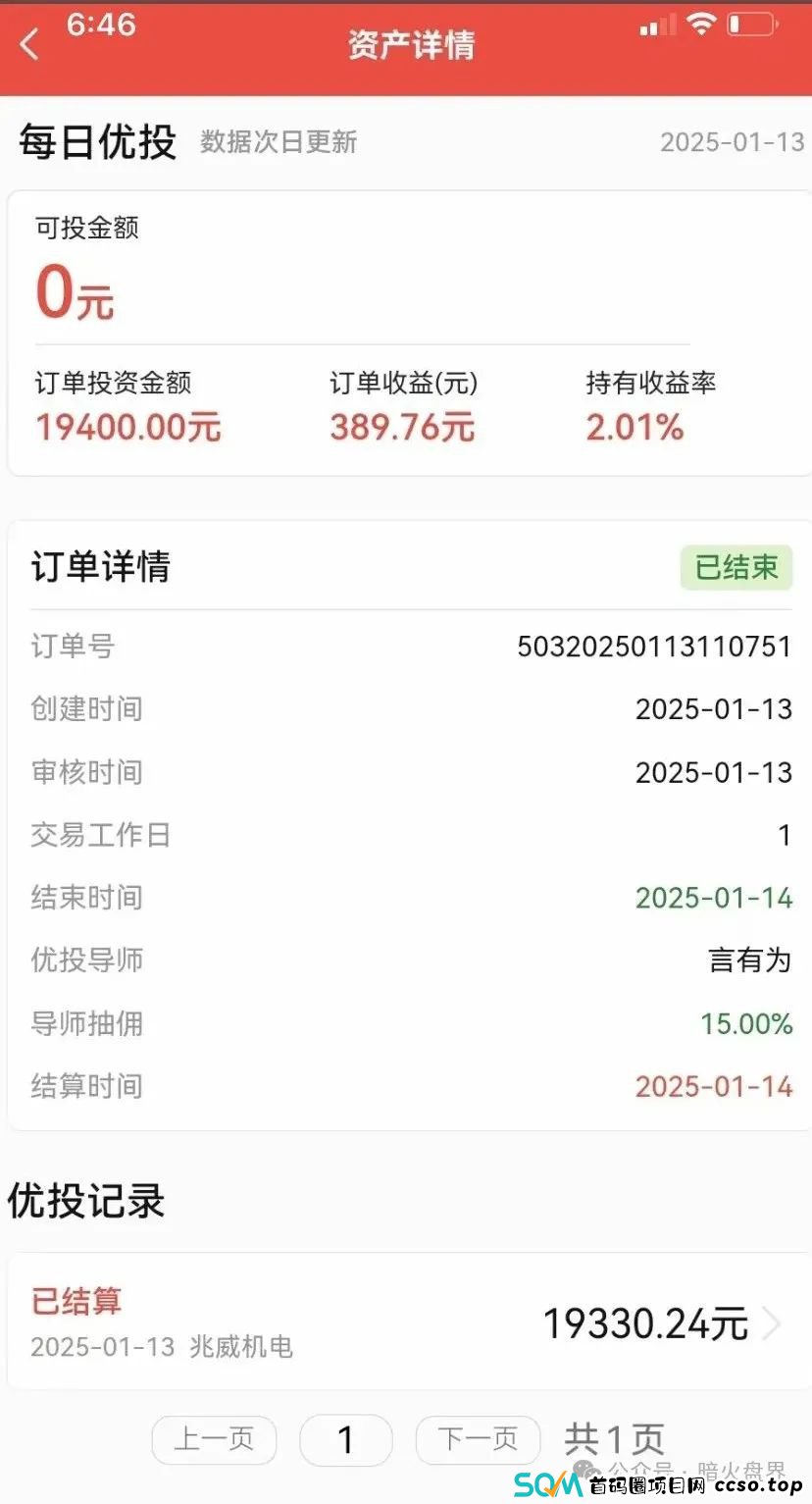The width and height of the screenshot is (812, 1504).
Task: Click the 上一页 pagination button
Action: point(214,1439)
